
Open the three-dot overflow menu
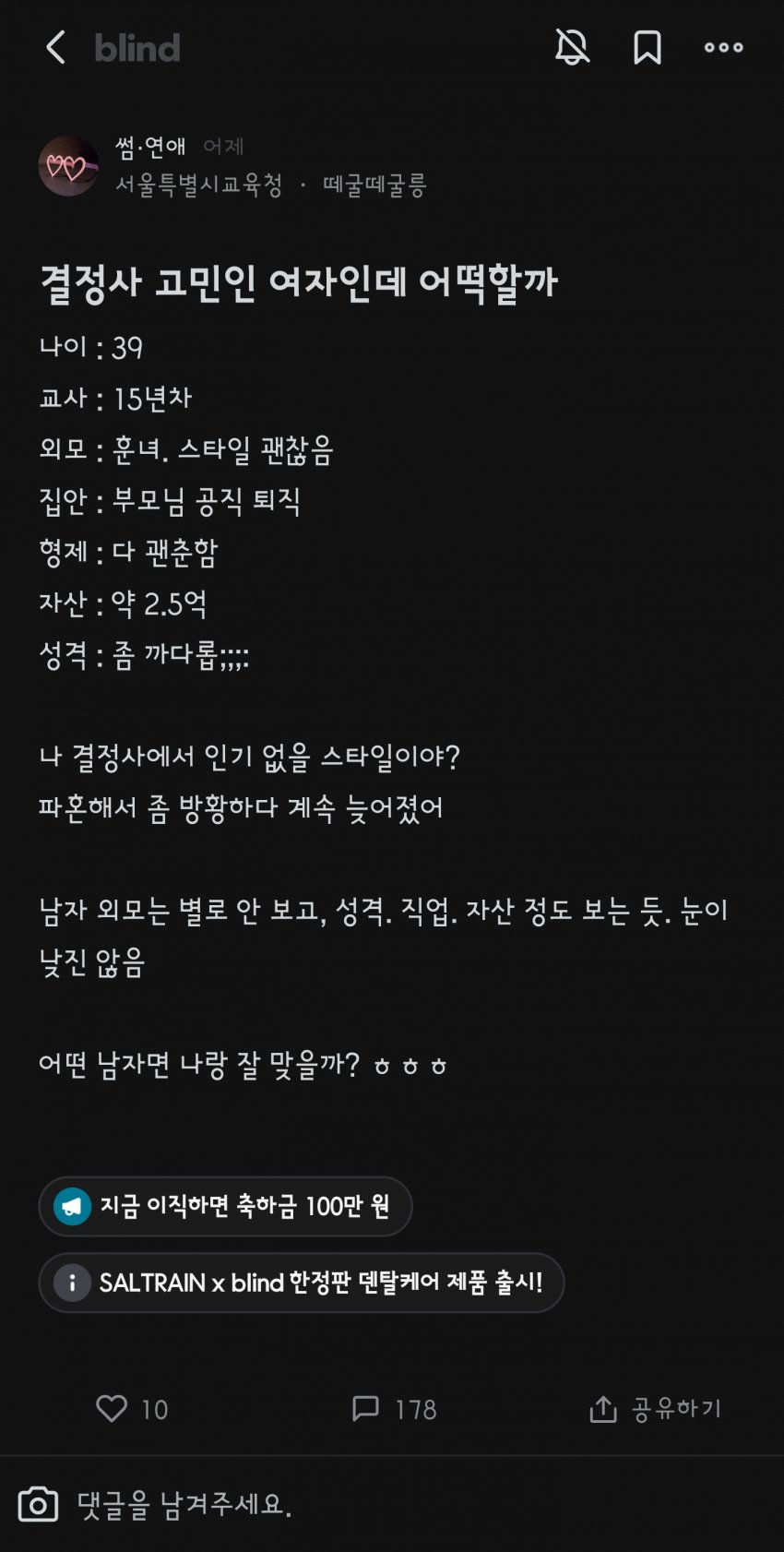[723, 47]
